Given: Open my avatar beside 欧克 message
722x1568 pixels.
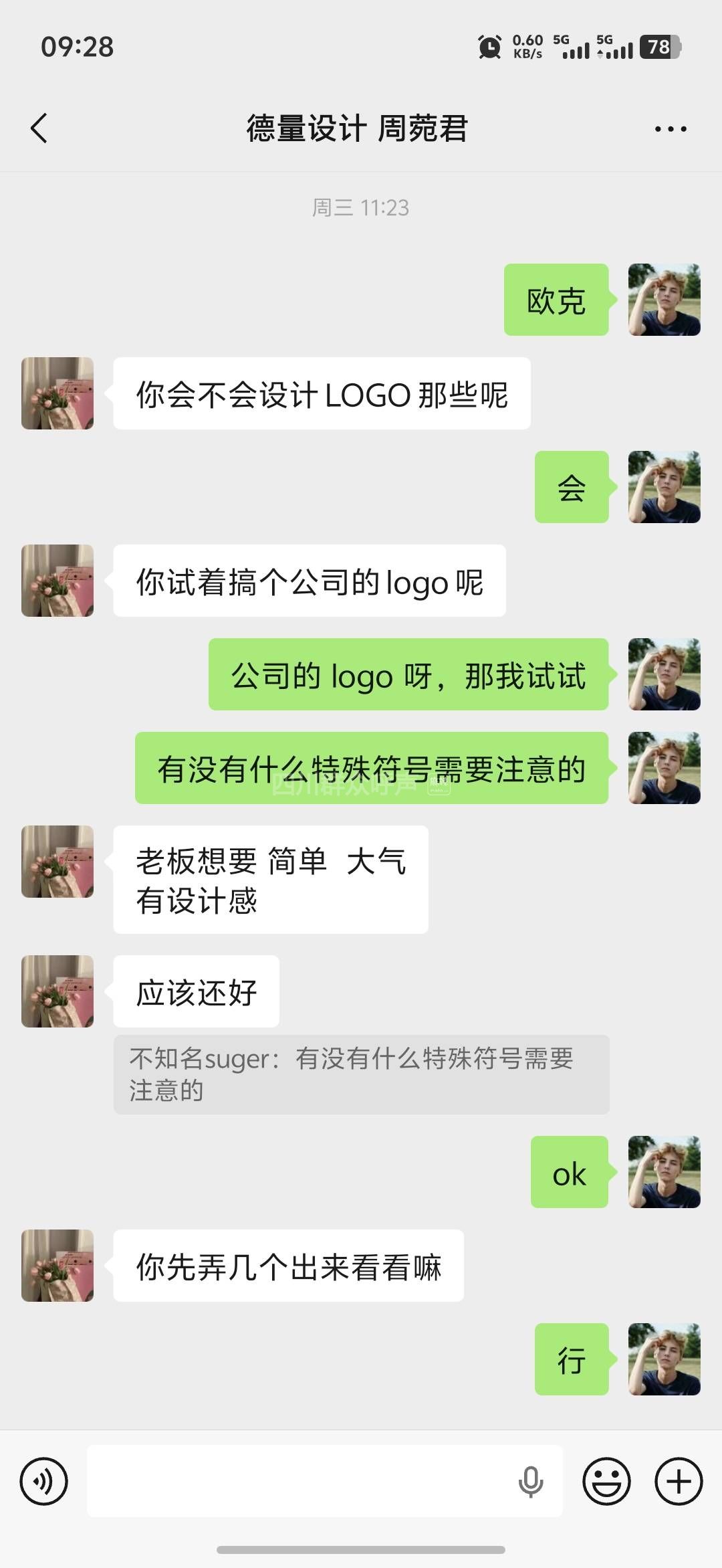Looking at the screenshot, I should coord(664,300).
